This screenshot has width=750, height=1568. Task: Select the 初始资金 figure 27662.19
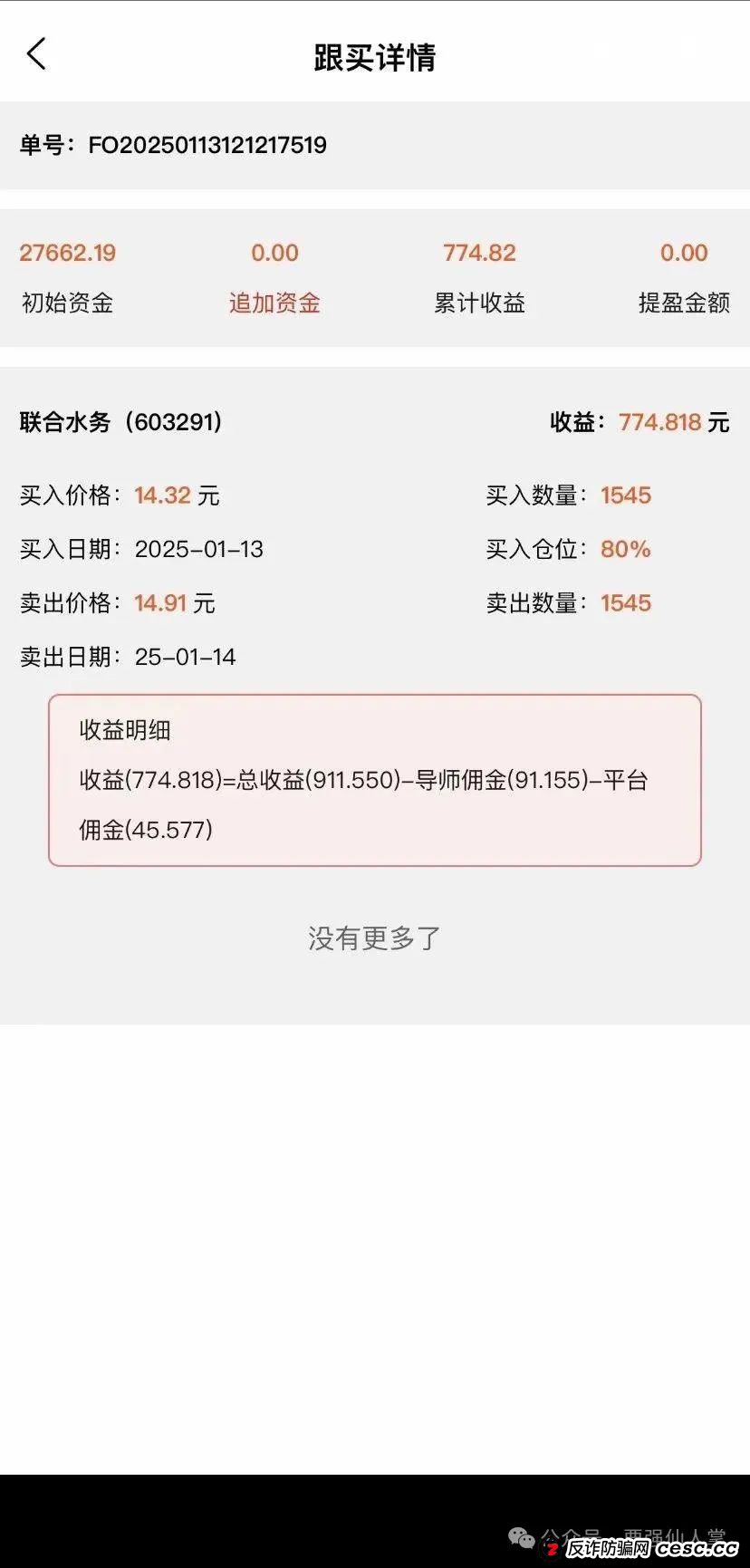tap(67, 252)
